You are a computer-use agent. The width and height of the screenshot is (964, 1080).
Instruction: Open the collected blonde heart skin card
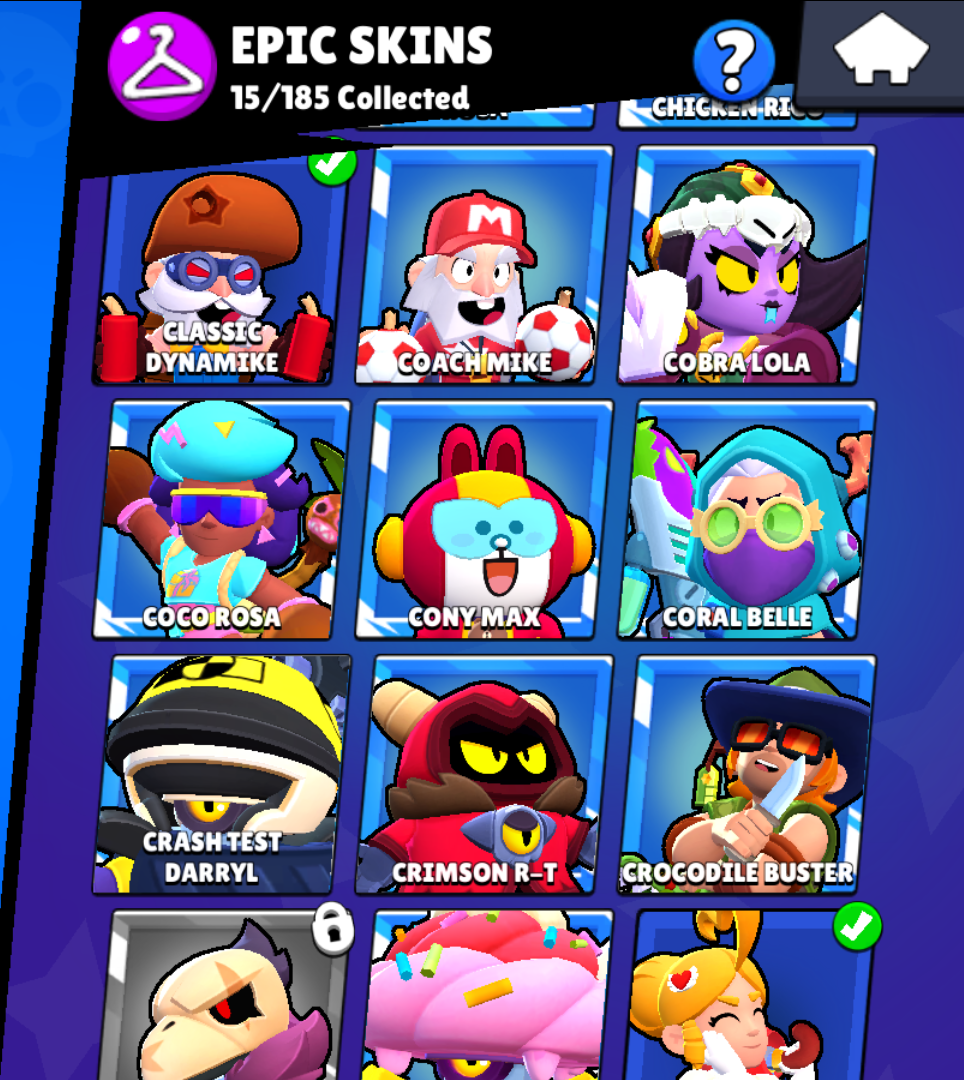(747, 1000)
